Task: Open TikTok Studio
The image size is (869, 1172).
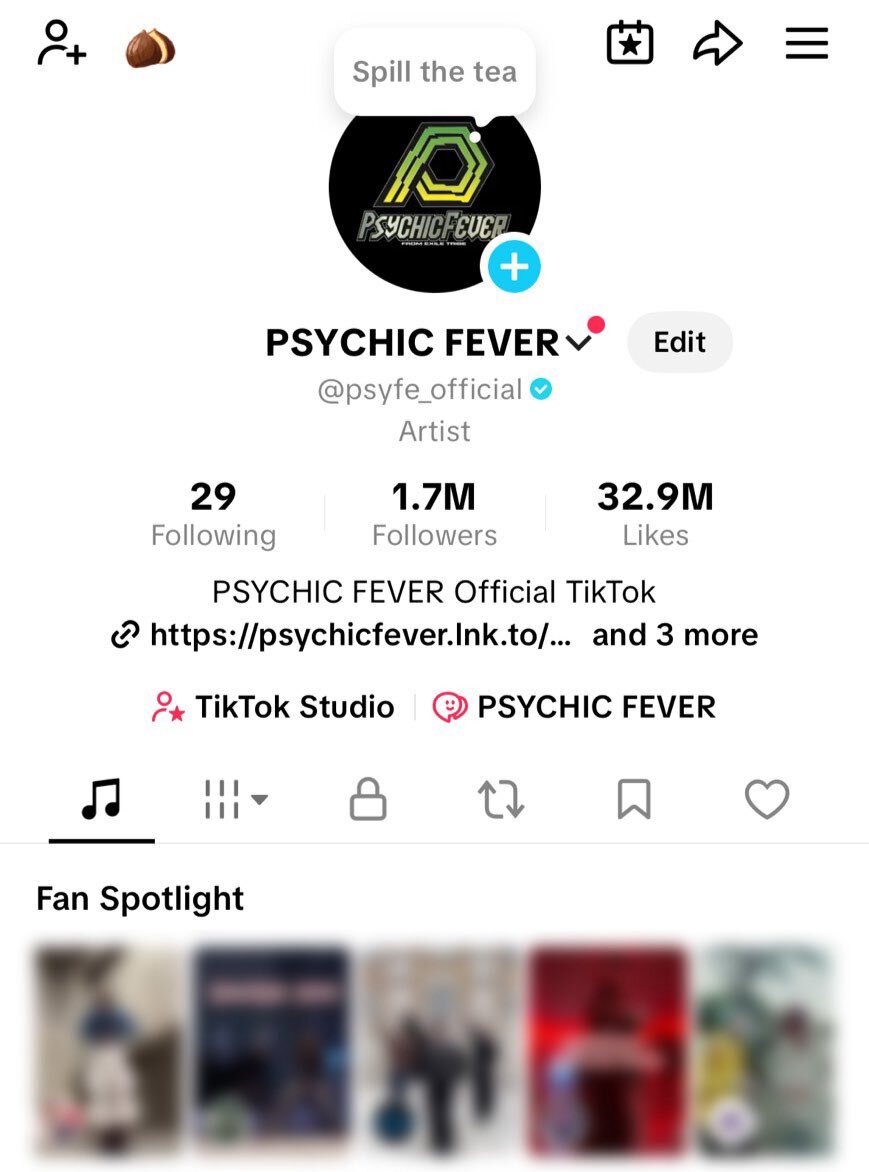Action: [x=273, y=707]
